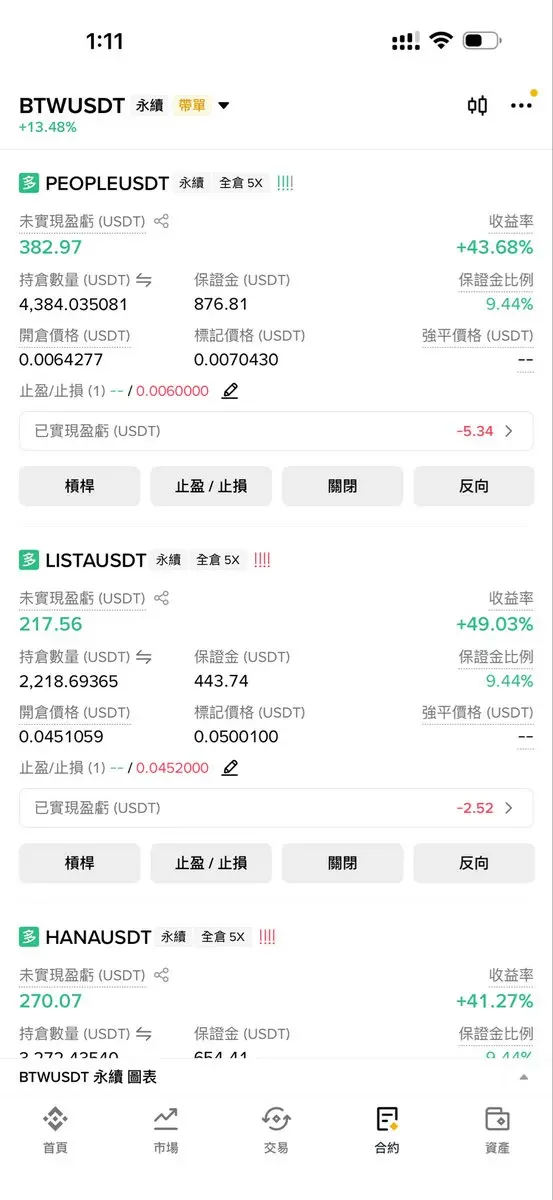Share LISTAUSDT unrealized profit
553x1200 pixels.
click(162, 598)
